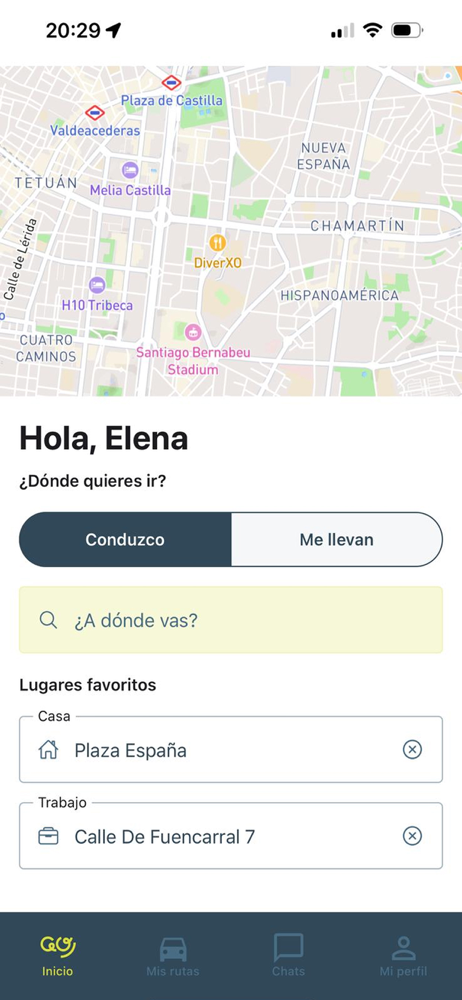462x1000 pixels.
Task: Remove the Casa favorite place
Action: [x=412, y=750]
